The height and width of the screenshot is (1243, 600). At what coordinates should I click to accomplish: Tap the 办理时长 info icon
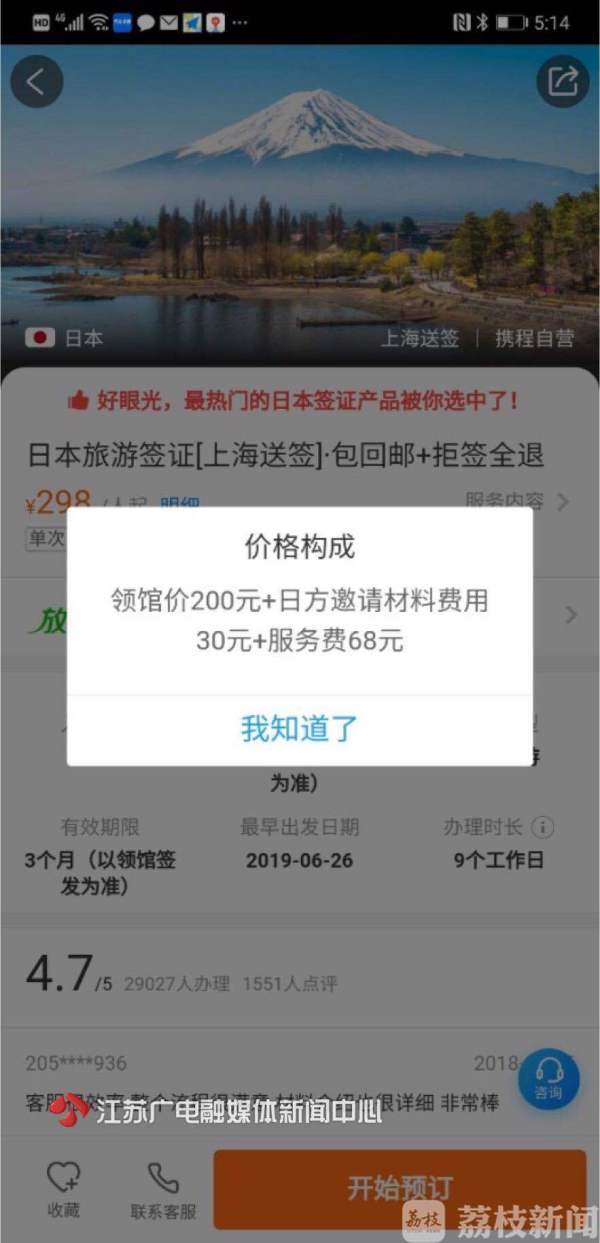pos(542,828)
